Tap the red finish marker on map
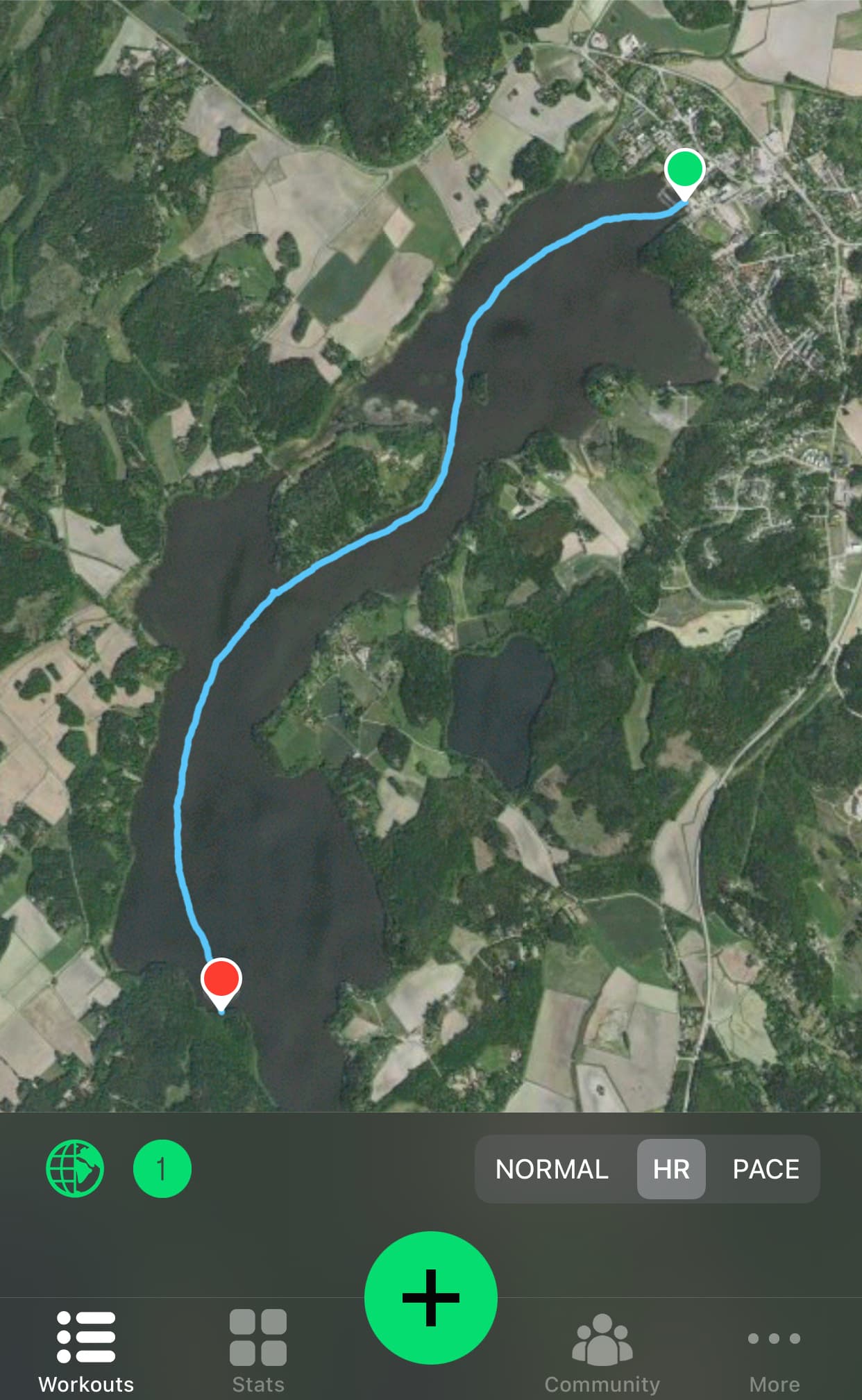The width and height of the screenshot is (862, 1400). point(221,980)
